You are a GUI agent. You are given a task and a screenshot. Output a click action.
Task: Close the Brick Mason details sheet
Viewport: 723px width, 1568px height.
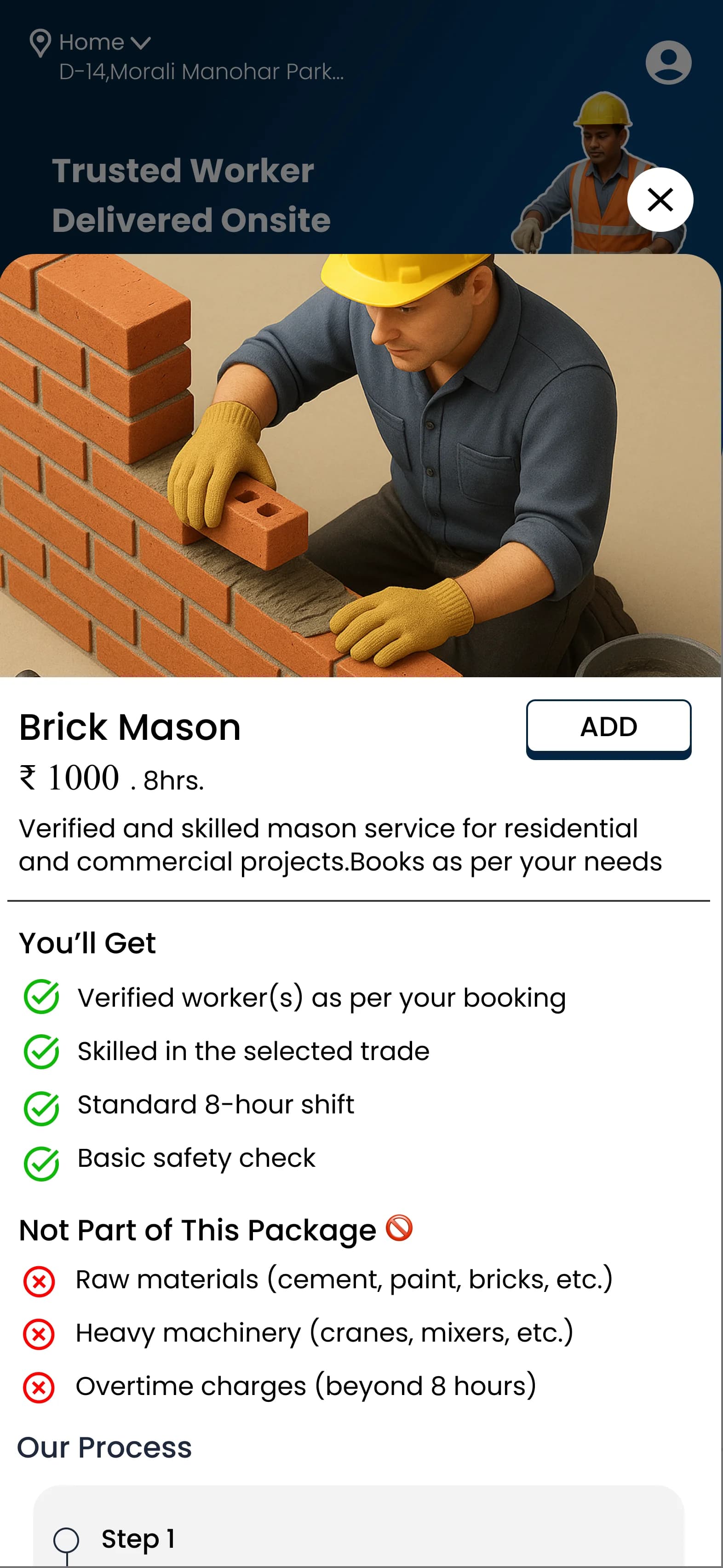pos(660,200)
